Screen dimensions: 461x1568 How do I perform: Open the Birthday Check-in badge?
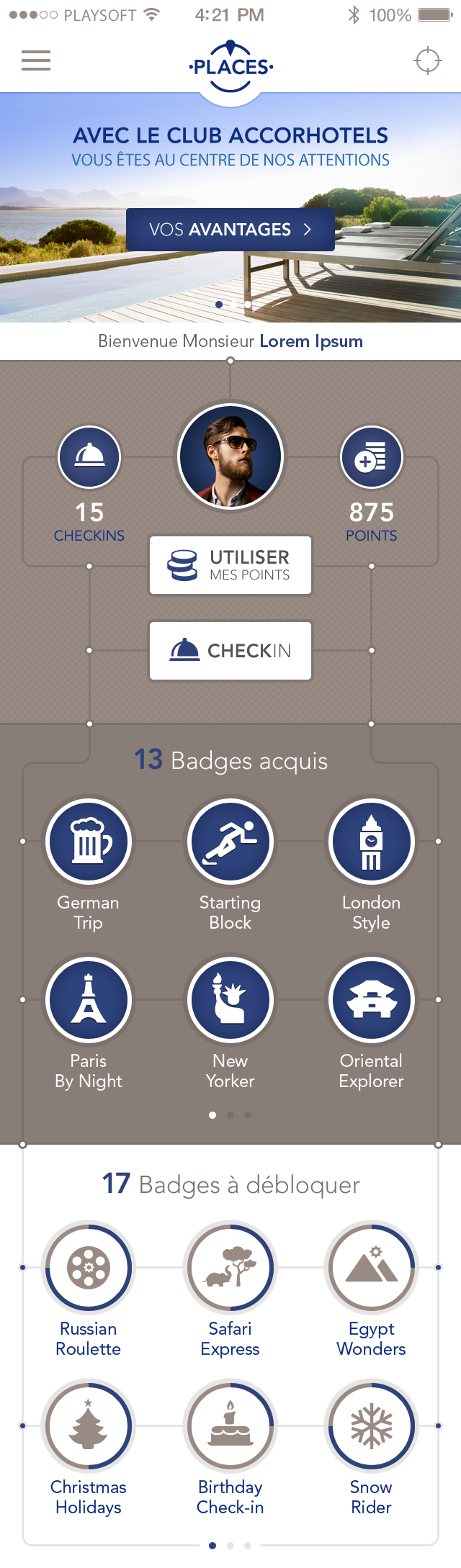coord(230,1425)
